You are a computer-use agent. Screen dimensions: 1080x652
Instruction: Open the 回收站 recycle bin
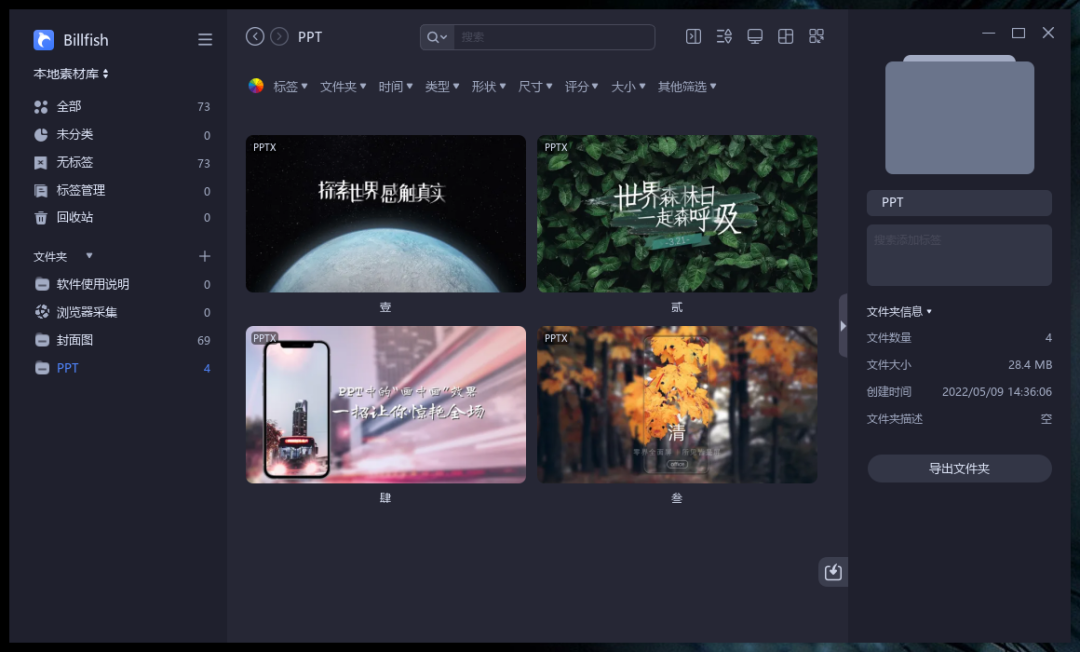click(x=74, y=217)
